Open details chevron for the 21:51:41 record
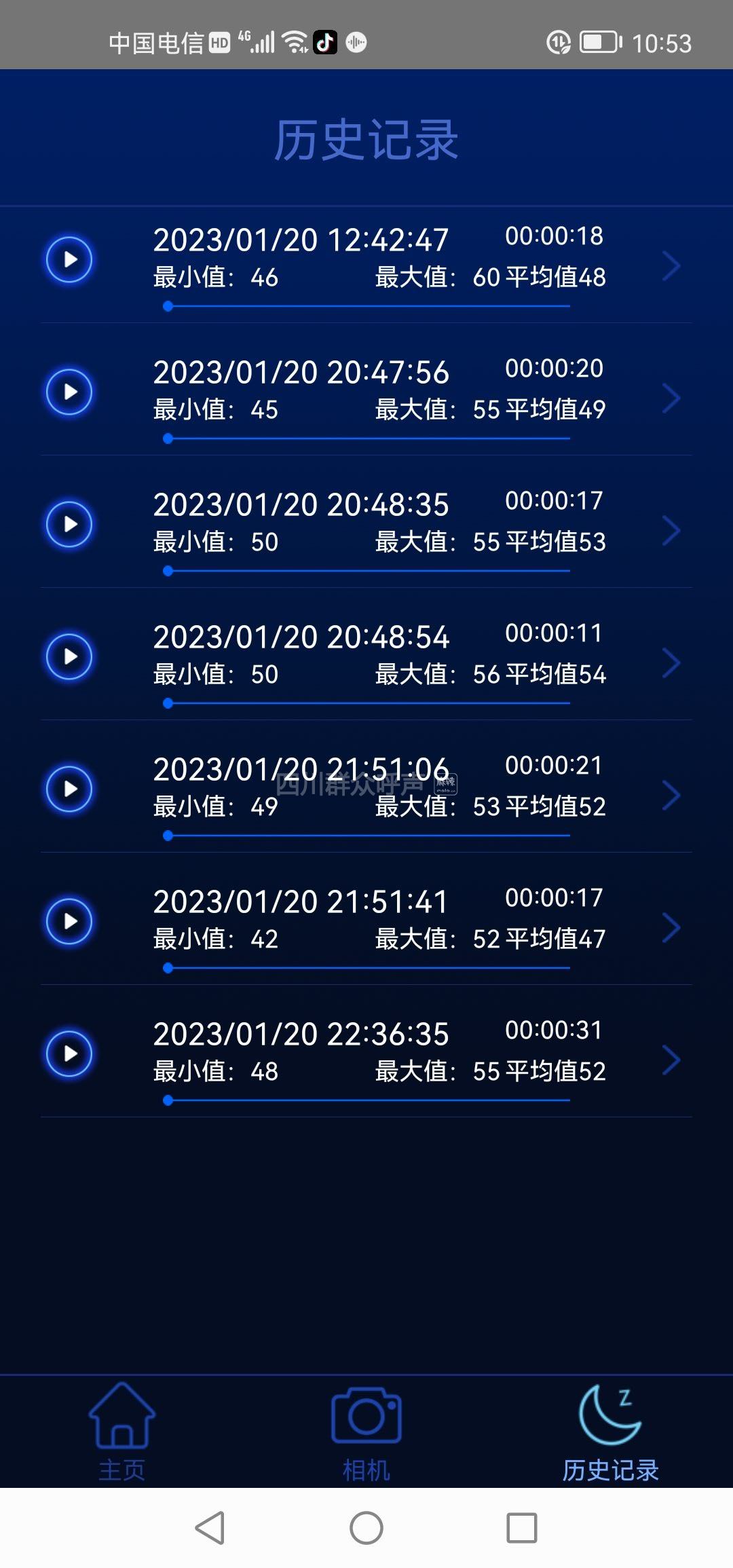 (x=671, y=927)
